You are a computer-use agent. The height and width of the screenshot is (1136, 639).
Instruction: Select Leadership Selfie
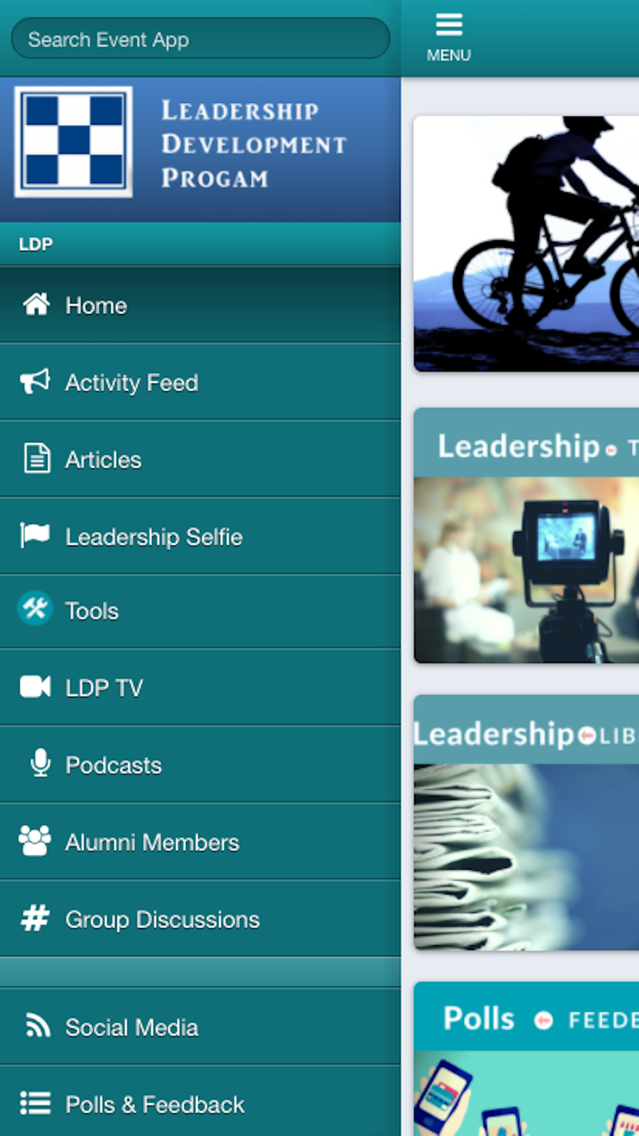pos(200,536)
